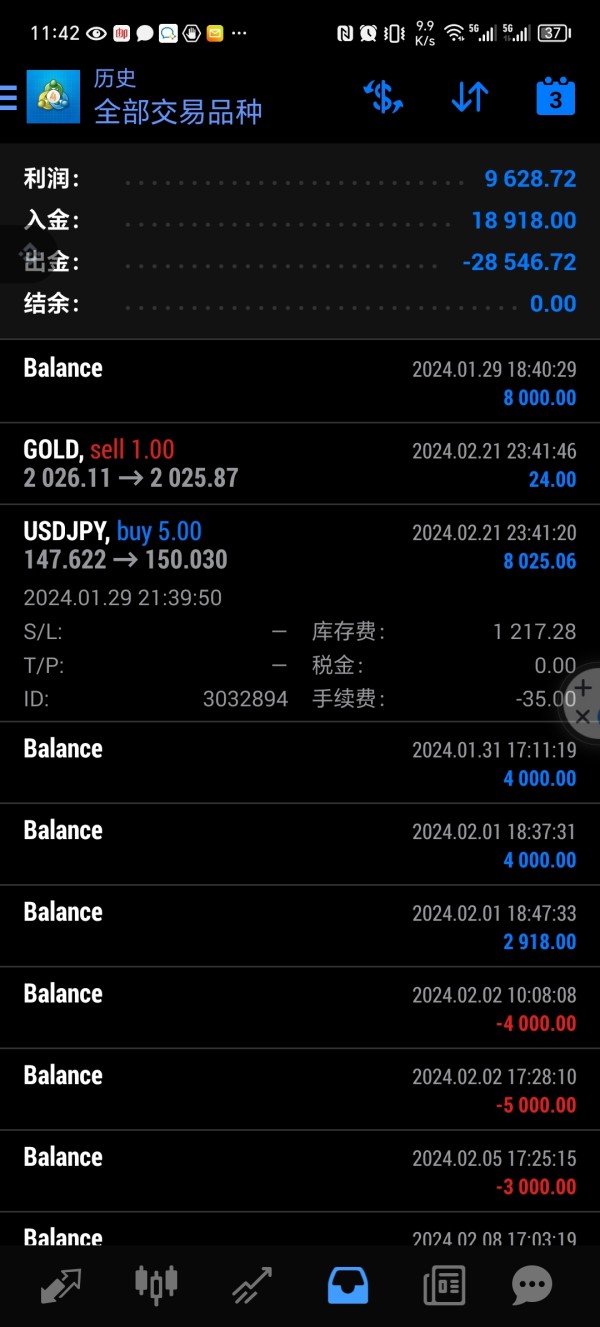
Task: Select the Balance entry of 2 918.00
Action: click(x=300, y=926)
